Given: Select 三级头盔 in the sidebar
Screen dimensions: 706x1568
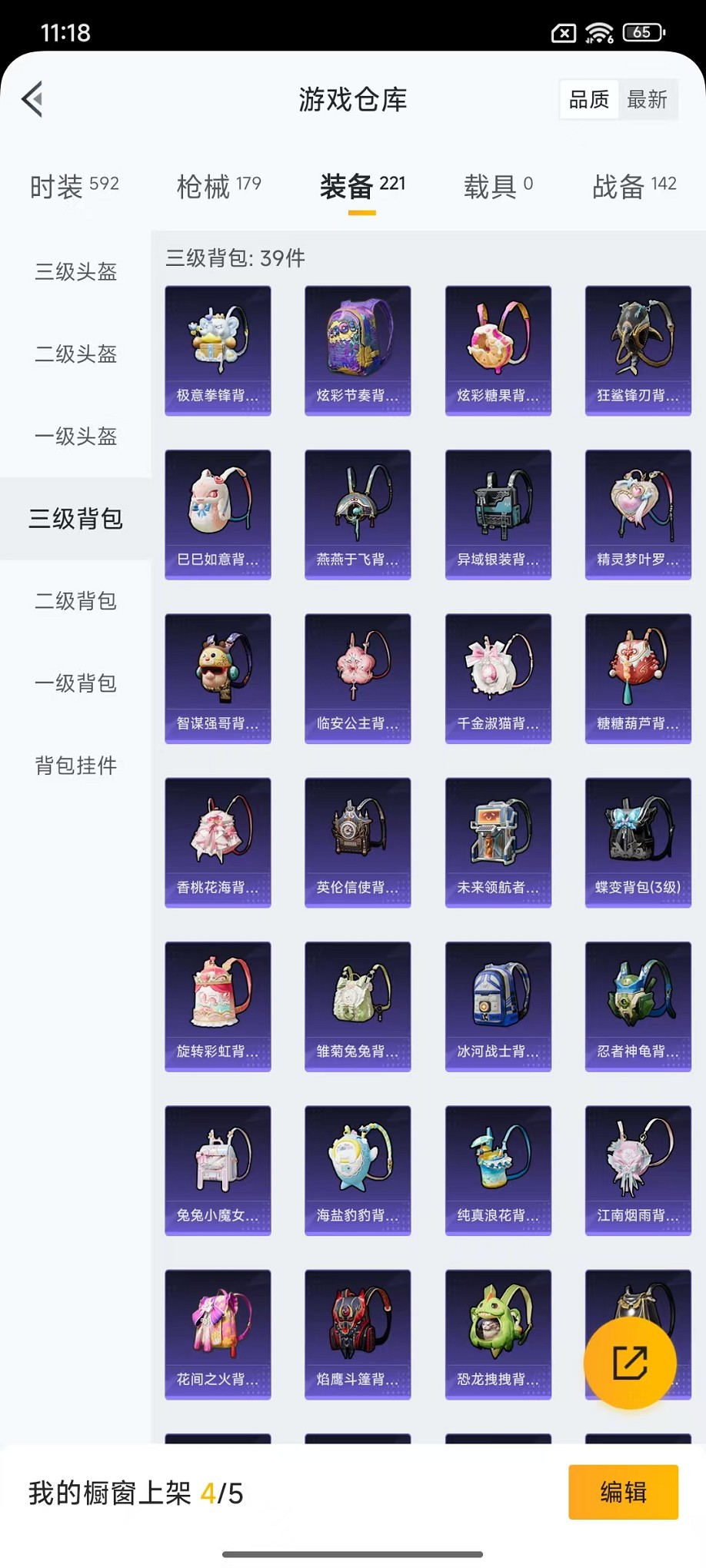Looking at the screenshot, I should click(x=75, y=271).
